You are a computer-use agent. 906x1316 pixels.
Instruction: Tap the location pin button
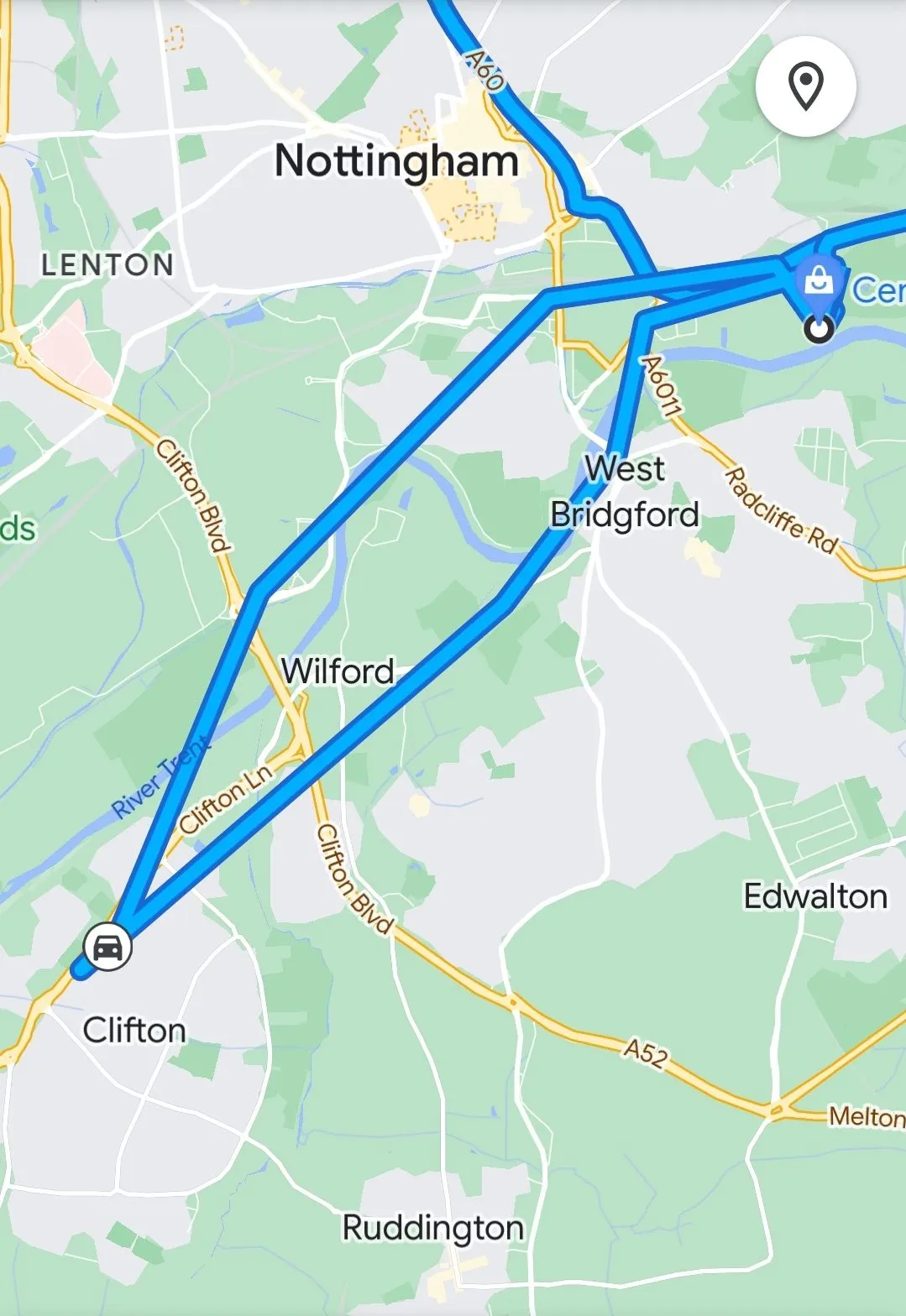tap(805, 86)
